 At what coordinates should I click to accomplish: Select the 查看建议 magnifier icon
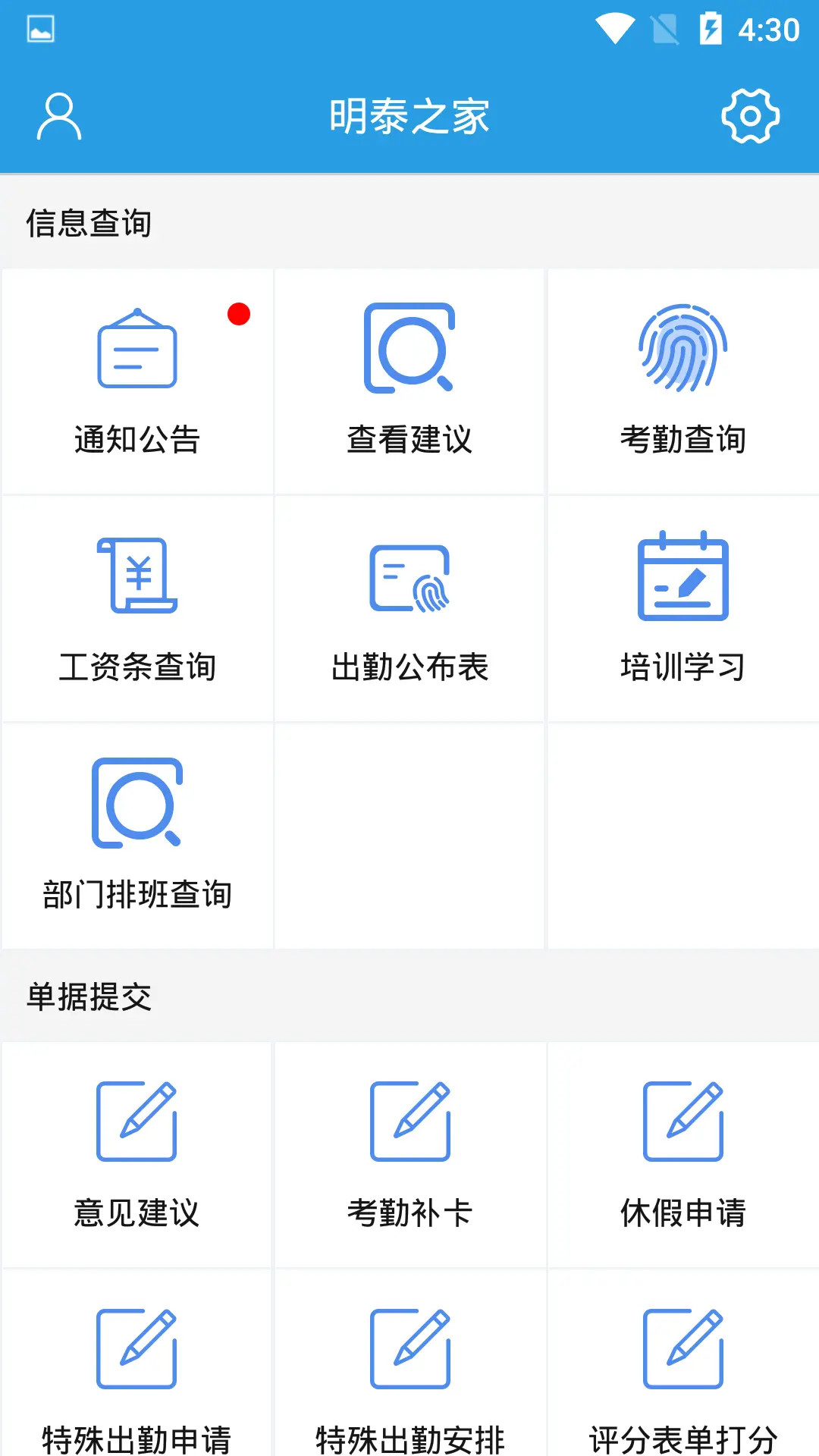point(409,350)
